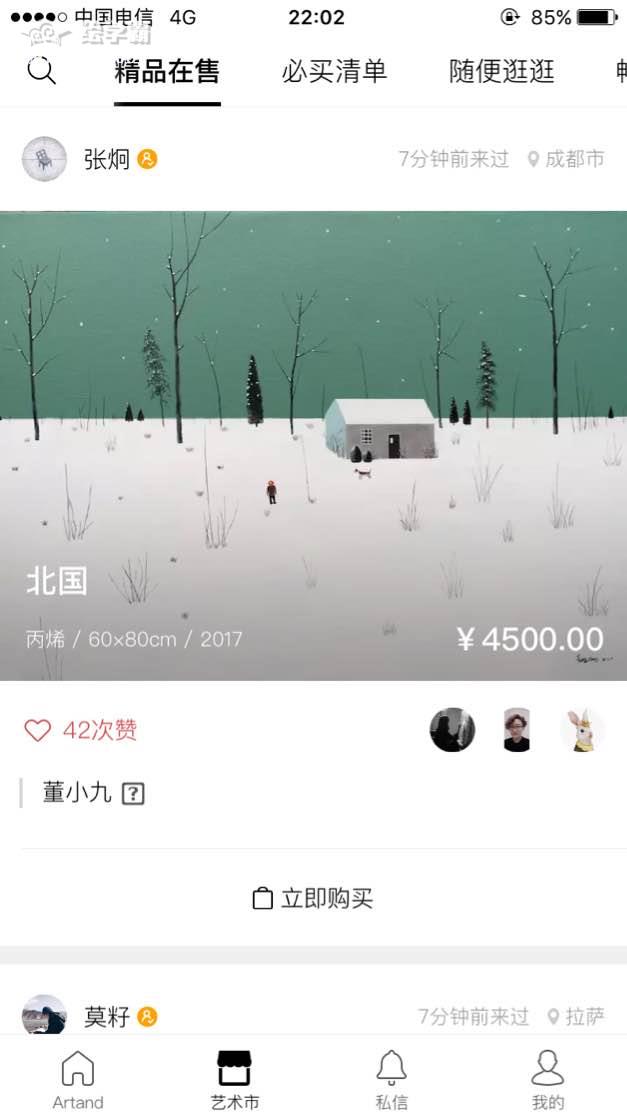Open artist 张炯's profile
This screenshot has height=1115, width=627.
106,159
